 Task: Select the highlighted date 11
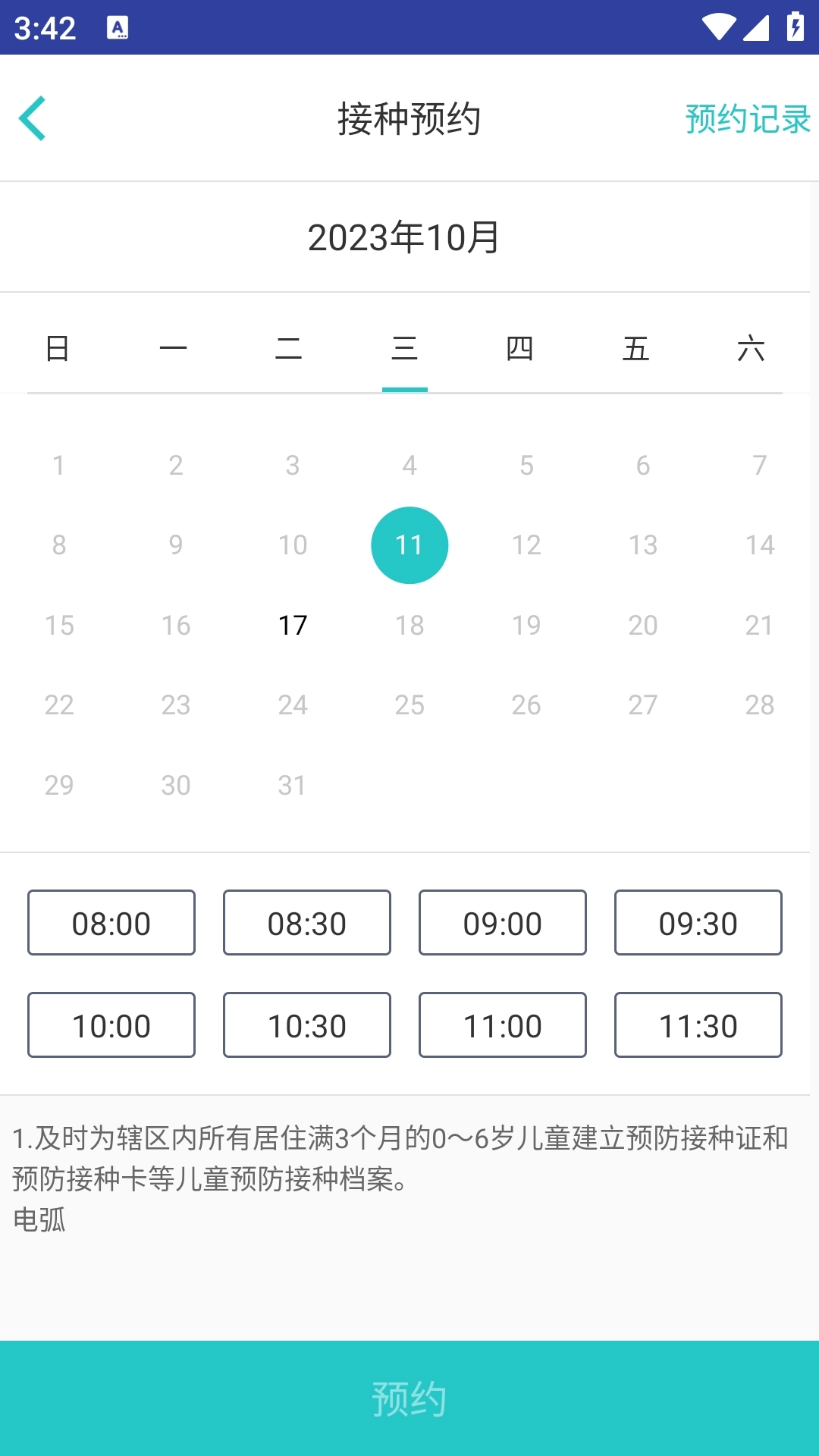pos(409,545)
